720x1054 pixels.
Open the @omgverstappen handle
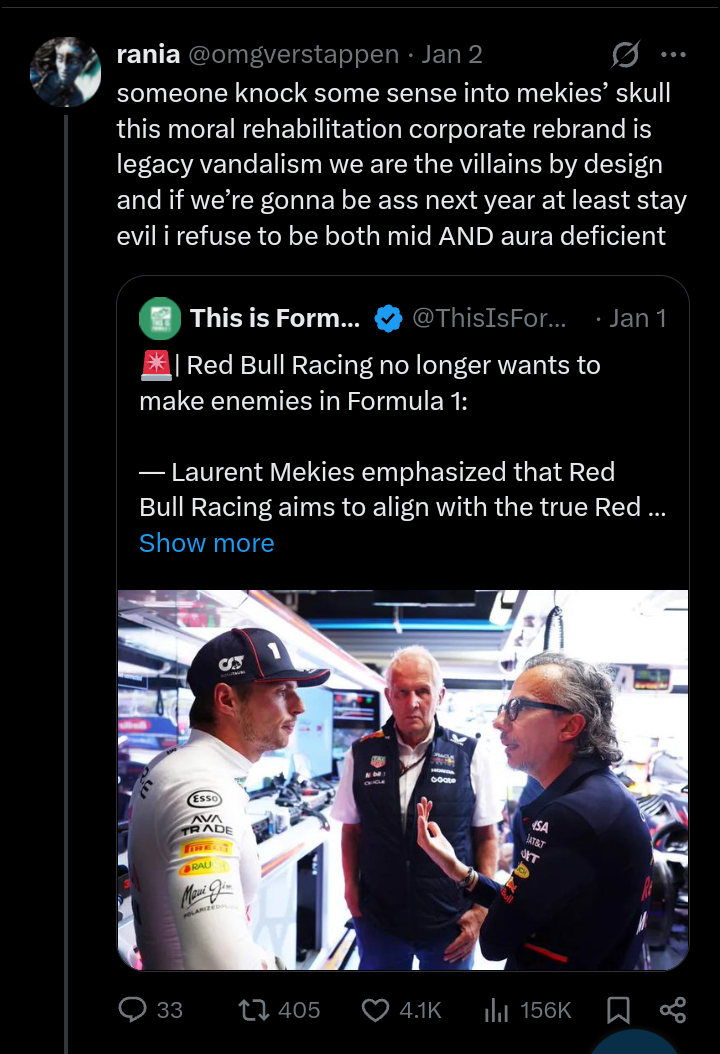[294, 54]
